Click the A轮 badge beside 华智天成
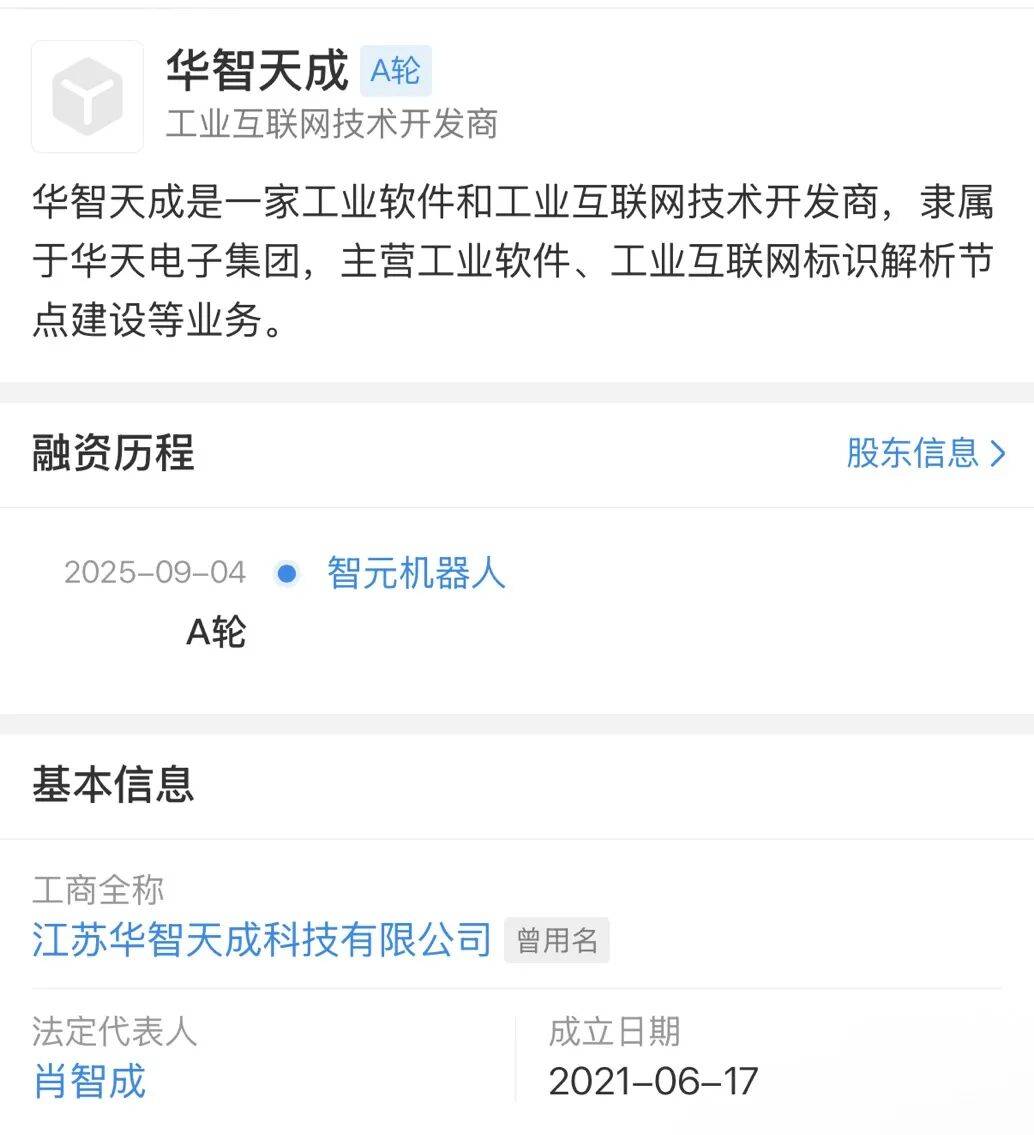Screen dimensions: 1034x1135 [394, 70]
